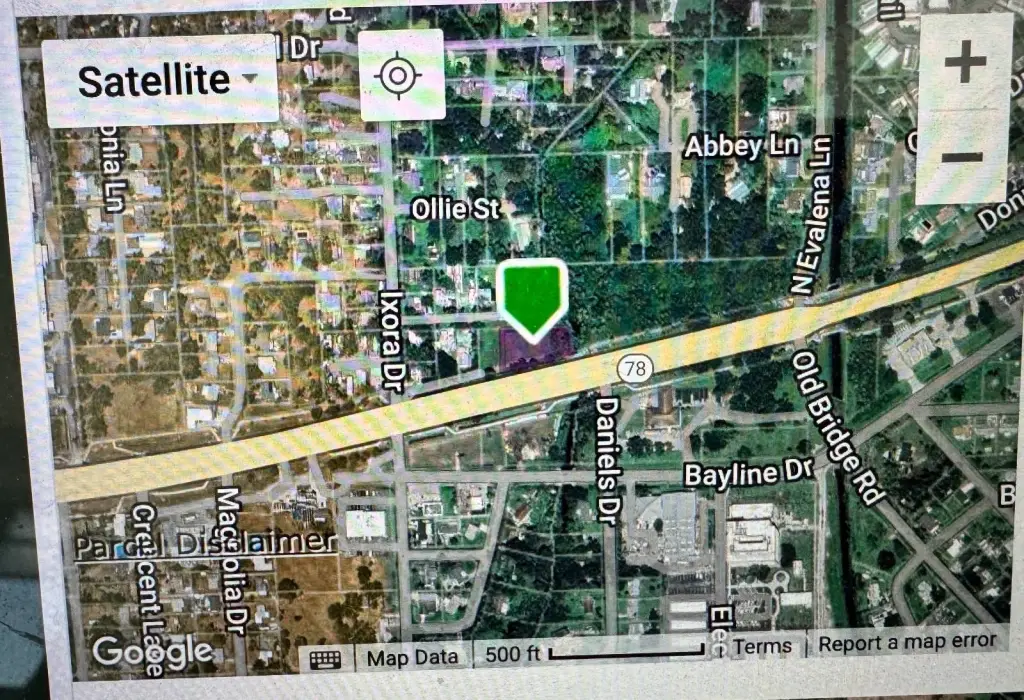
Task: Open keyboard shortcuts icon
Action: [326, 658]
